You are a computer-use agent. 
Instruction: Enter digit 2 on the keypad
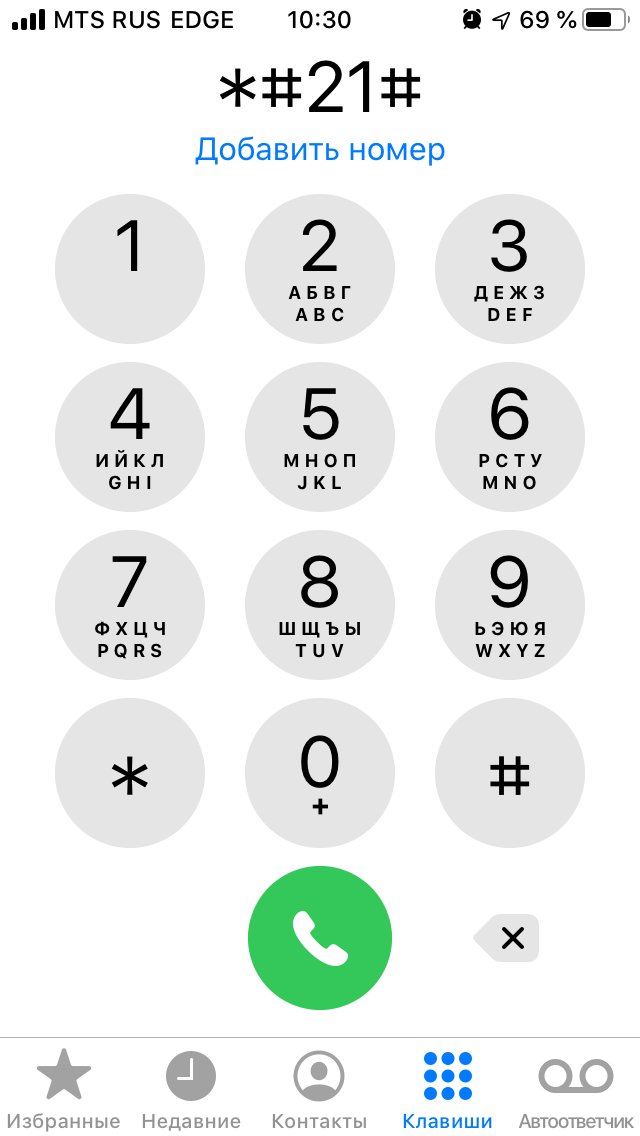click(320, 270)
